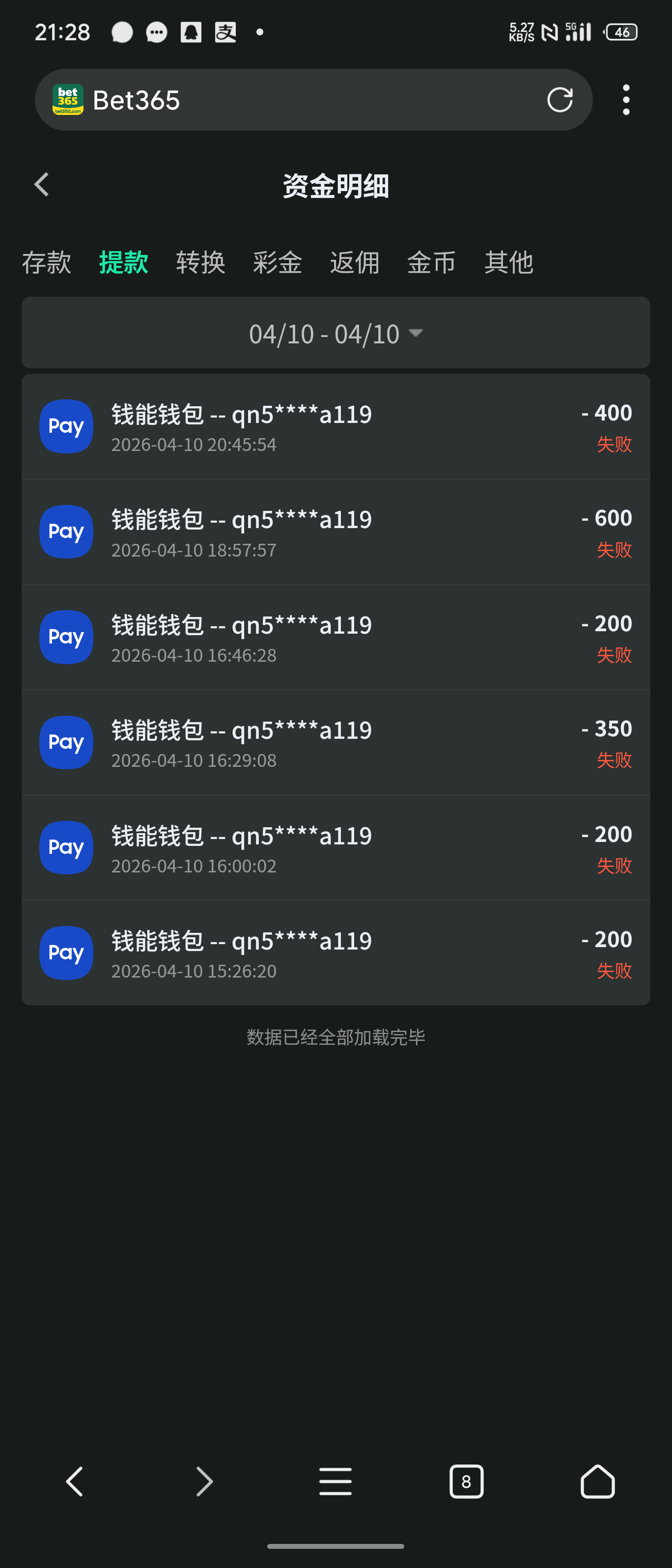Tap the browser forward navigation arrow
The height and width of the screenshot is (1568, 672).
204,1482
